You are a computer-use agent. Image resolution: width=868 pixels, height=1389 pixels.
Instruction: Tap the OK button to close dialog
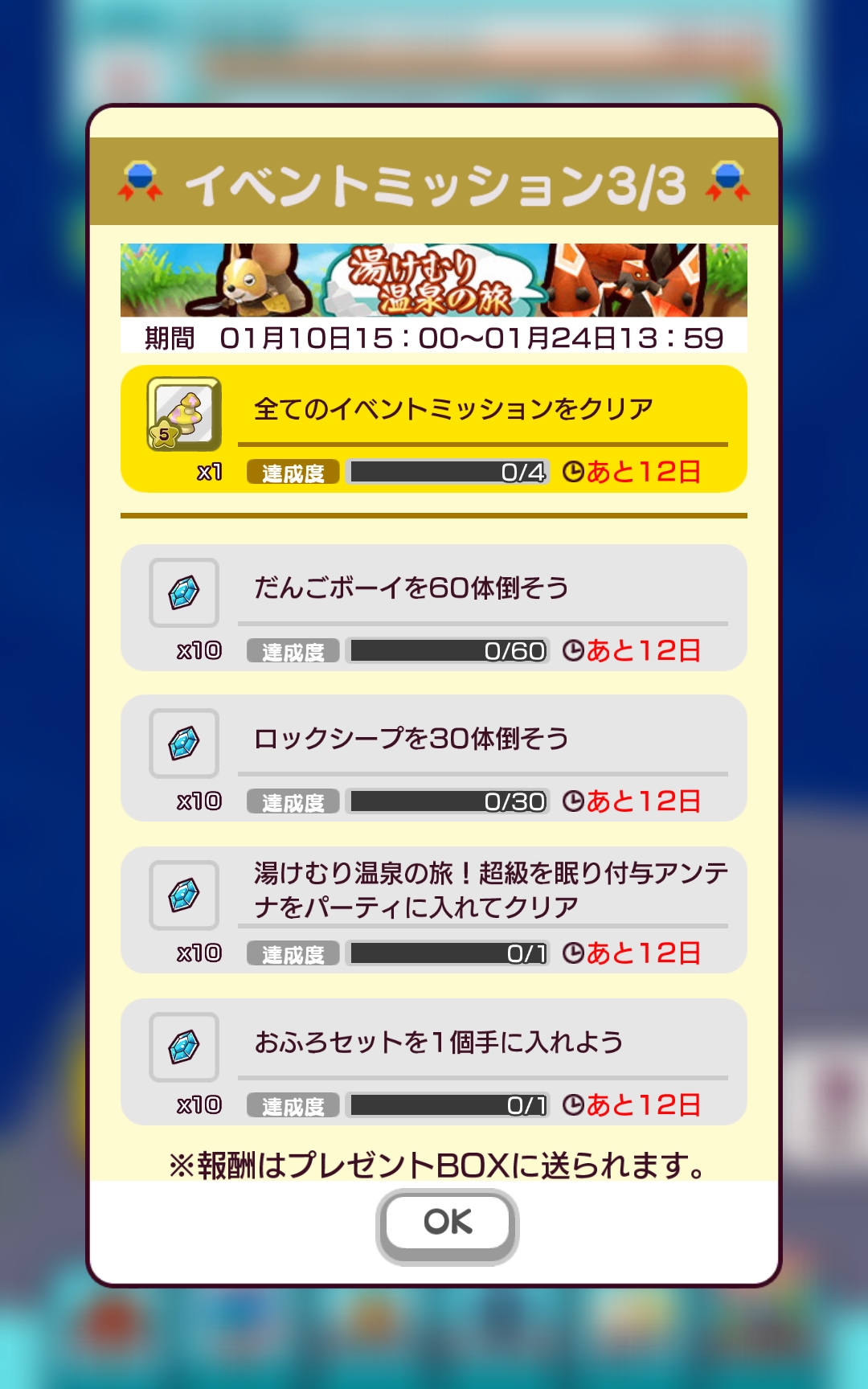(447, 1223)
